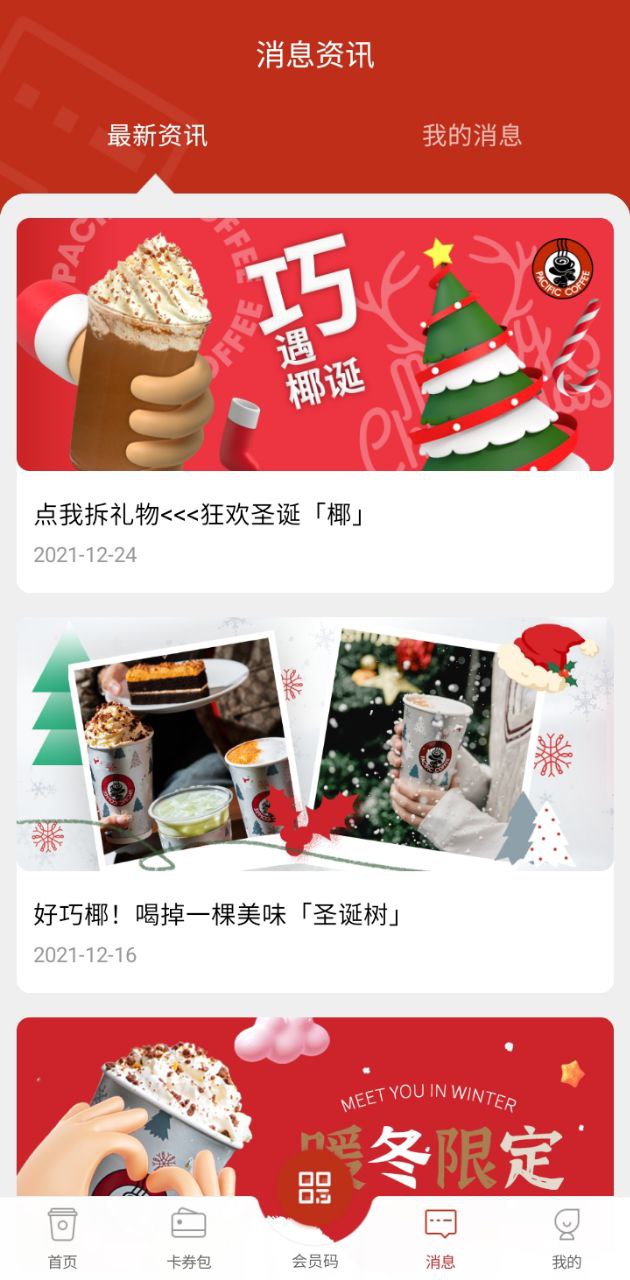Switch to the 我的 tab
630x1280 pixels.
coord(566,1238)
